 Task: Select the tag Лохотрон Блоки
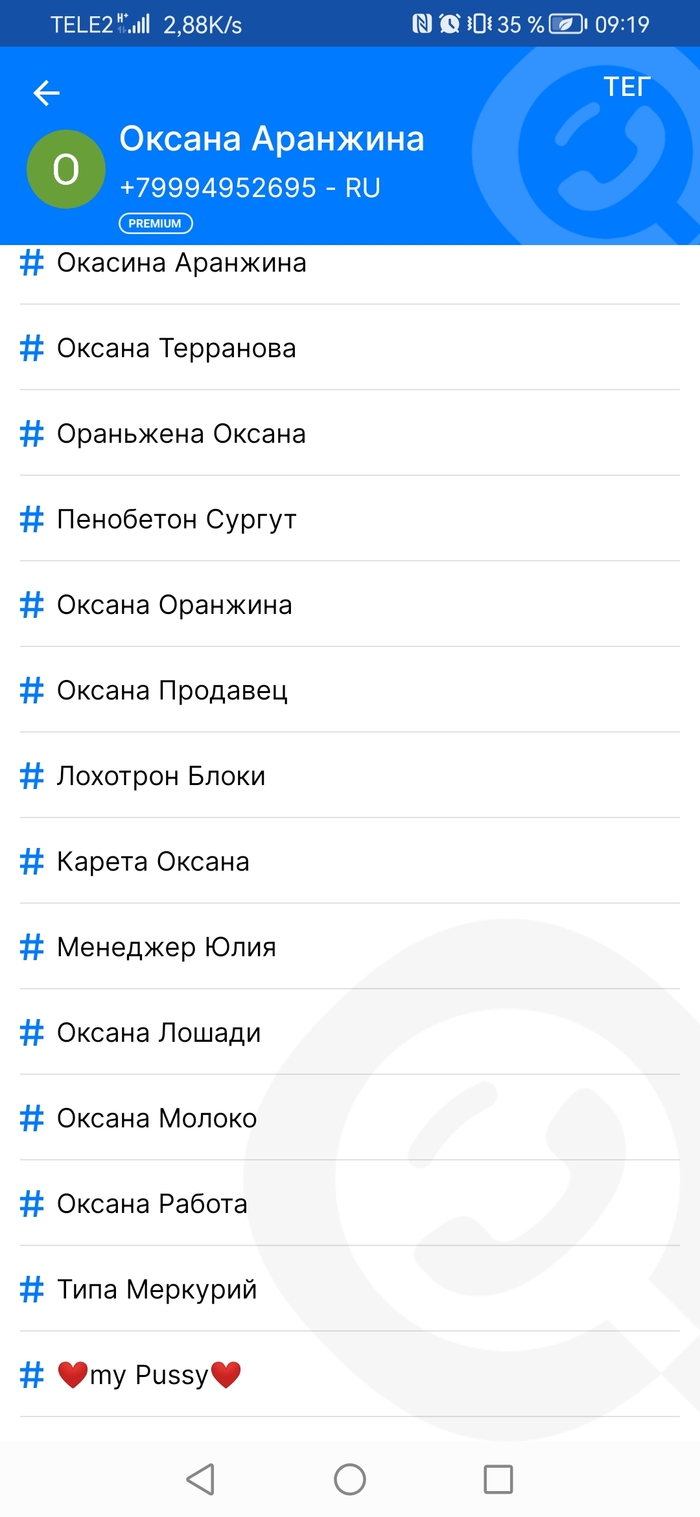point(161,776)
